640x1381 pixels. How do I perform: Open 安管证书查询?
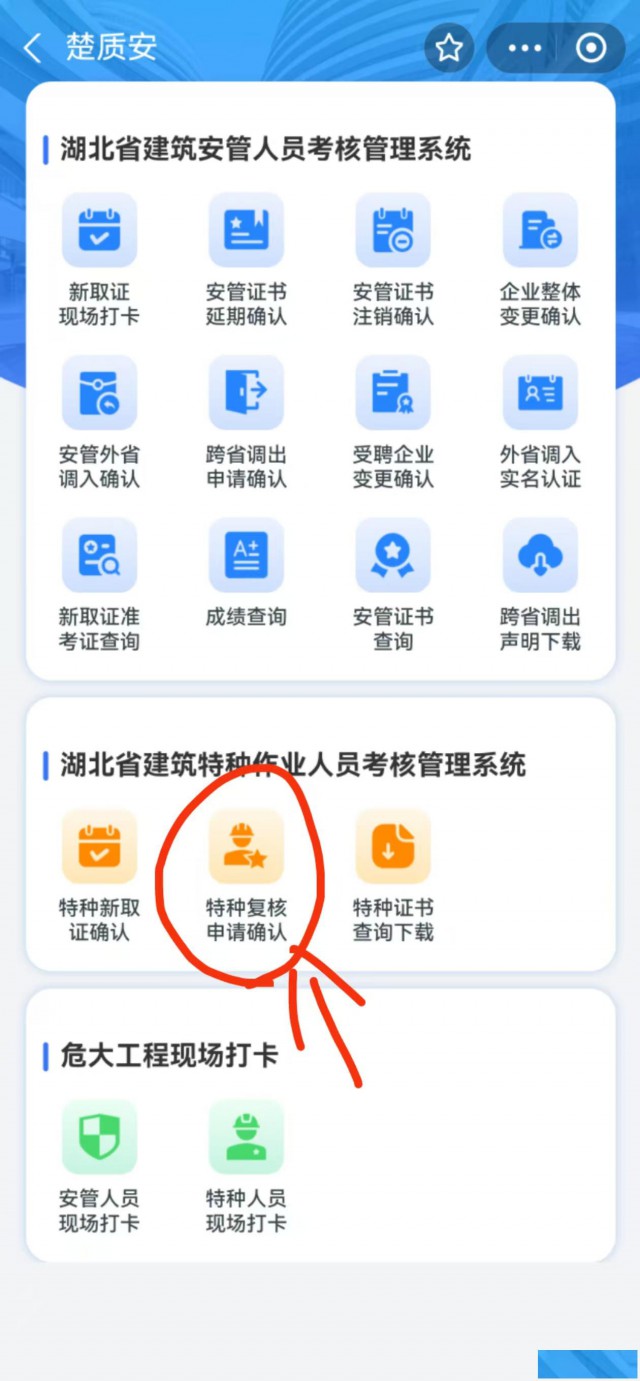click(393, 555)
